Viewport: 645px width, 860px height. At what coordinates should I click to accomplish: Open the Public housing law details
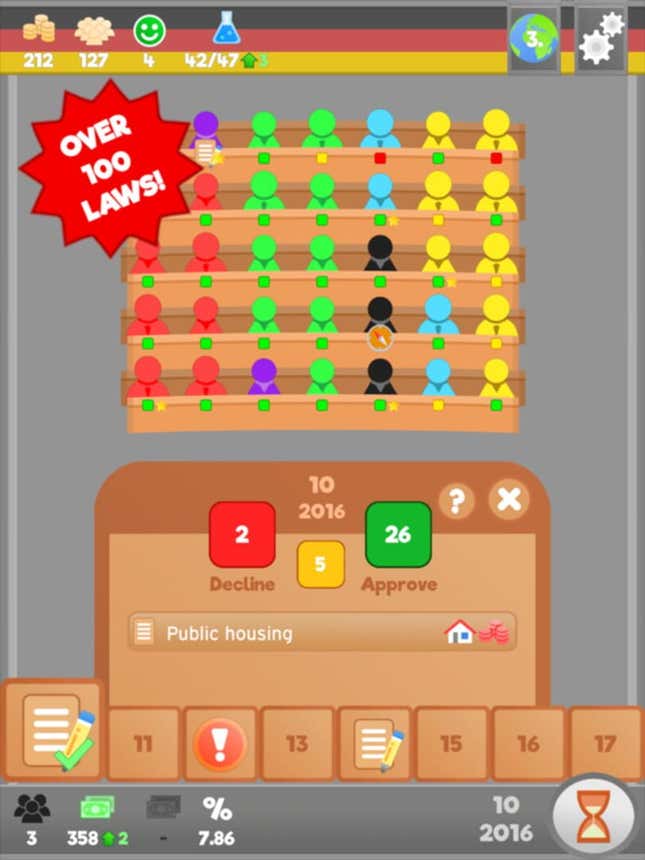coord(322,633)
